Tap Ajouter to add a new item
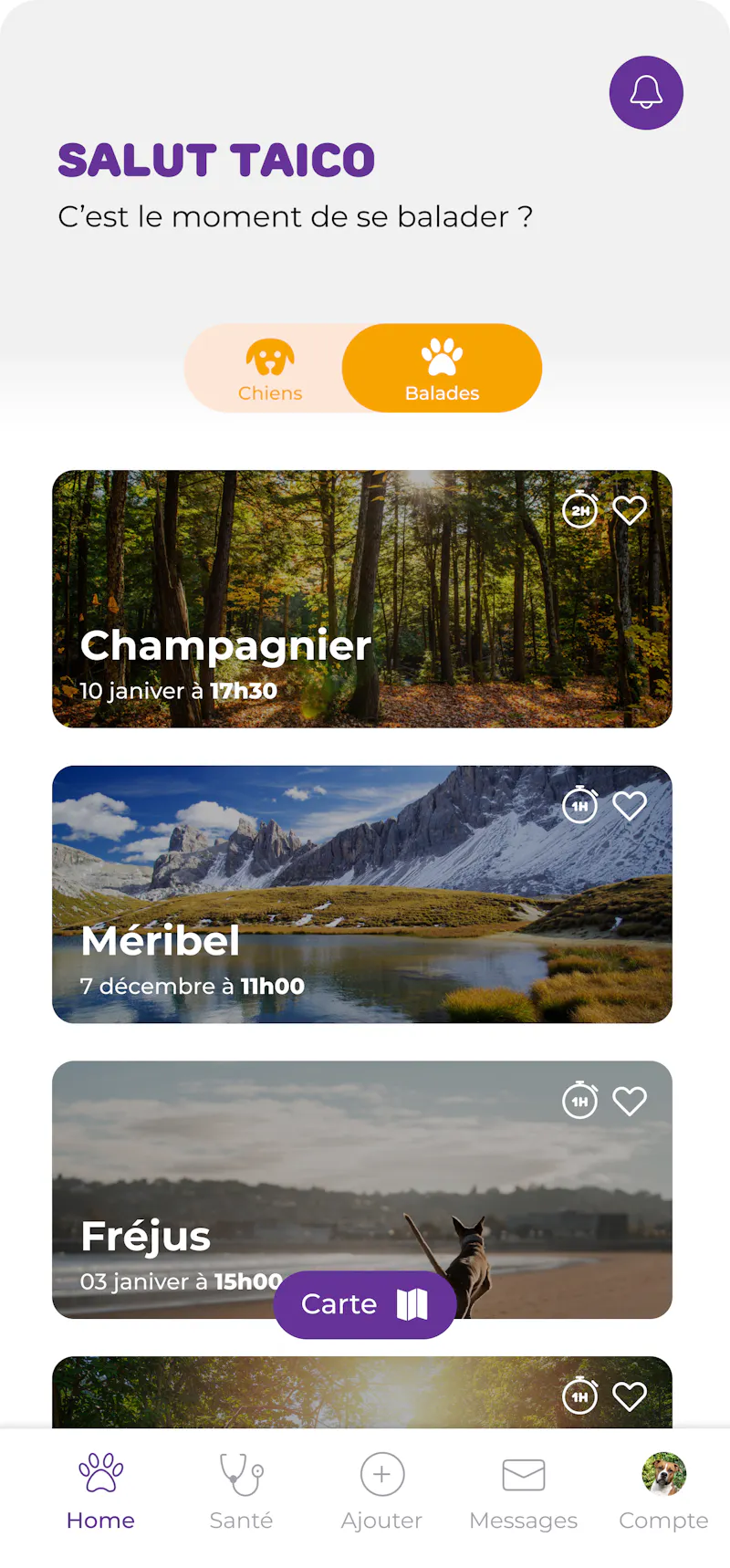Image resolution: width=730 pixels, height=1568 pixels. click(381, 1491)
